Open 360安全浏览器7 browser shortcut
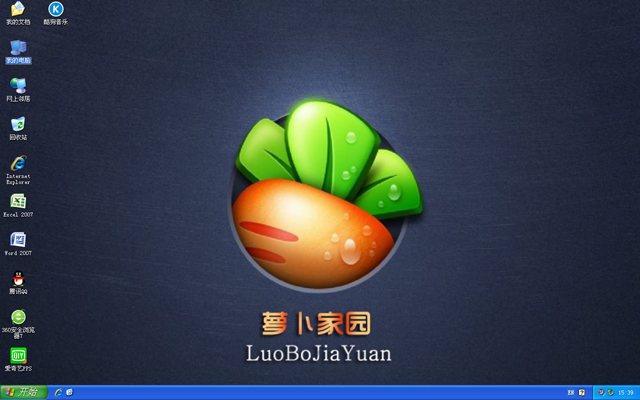Viewport: 640px width, 400px height. pyautogui.click(x=18, y=317)
